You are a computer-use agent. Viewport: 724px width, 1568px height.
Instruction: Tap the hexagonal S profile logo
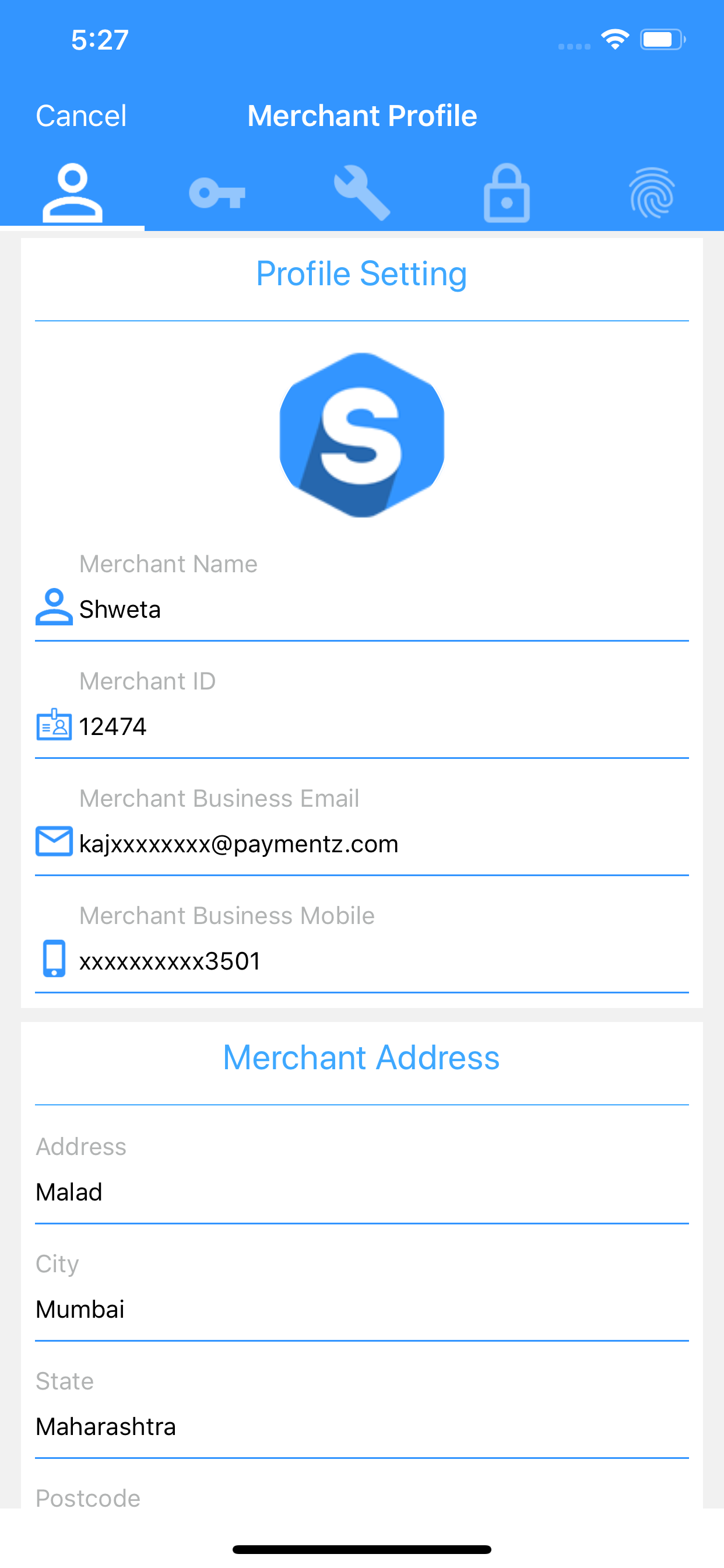click(x=361, y=434)
